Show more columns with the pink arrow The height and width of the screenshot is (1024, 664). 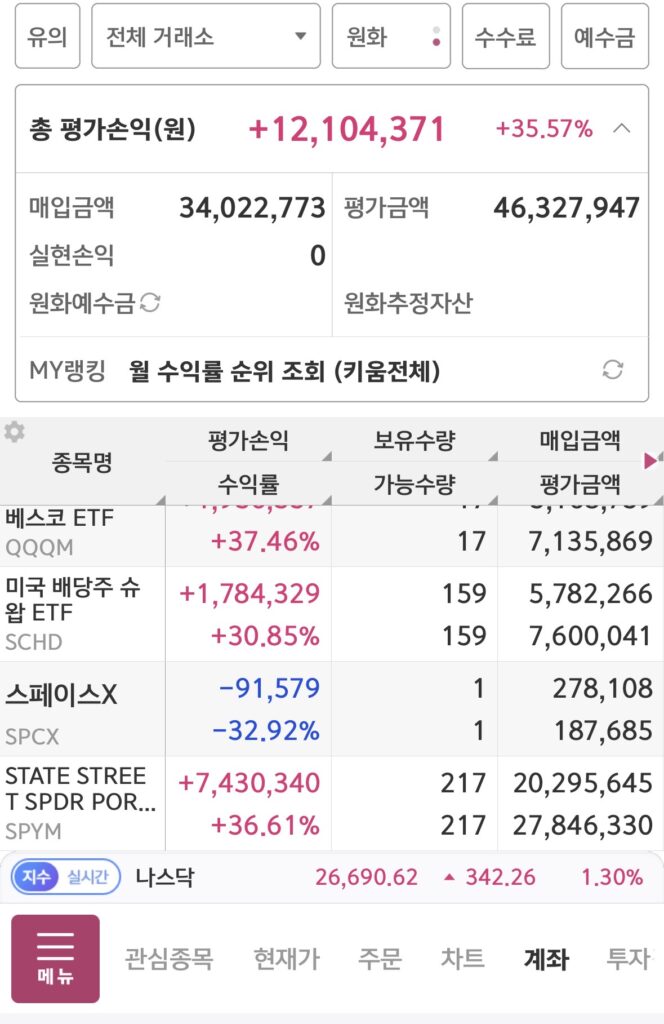(x=651, y=460)
